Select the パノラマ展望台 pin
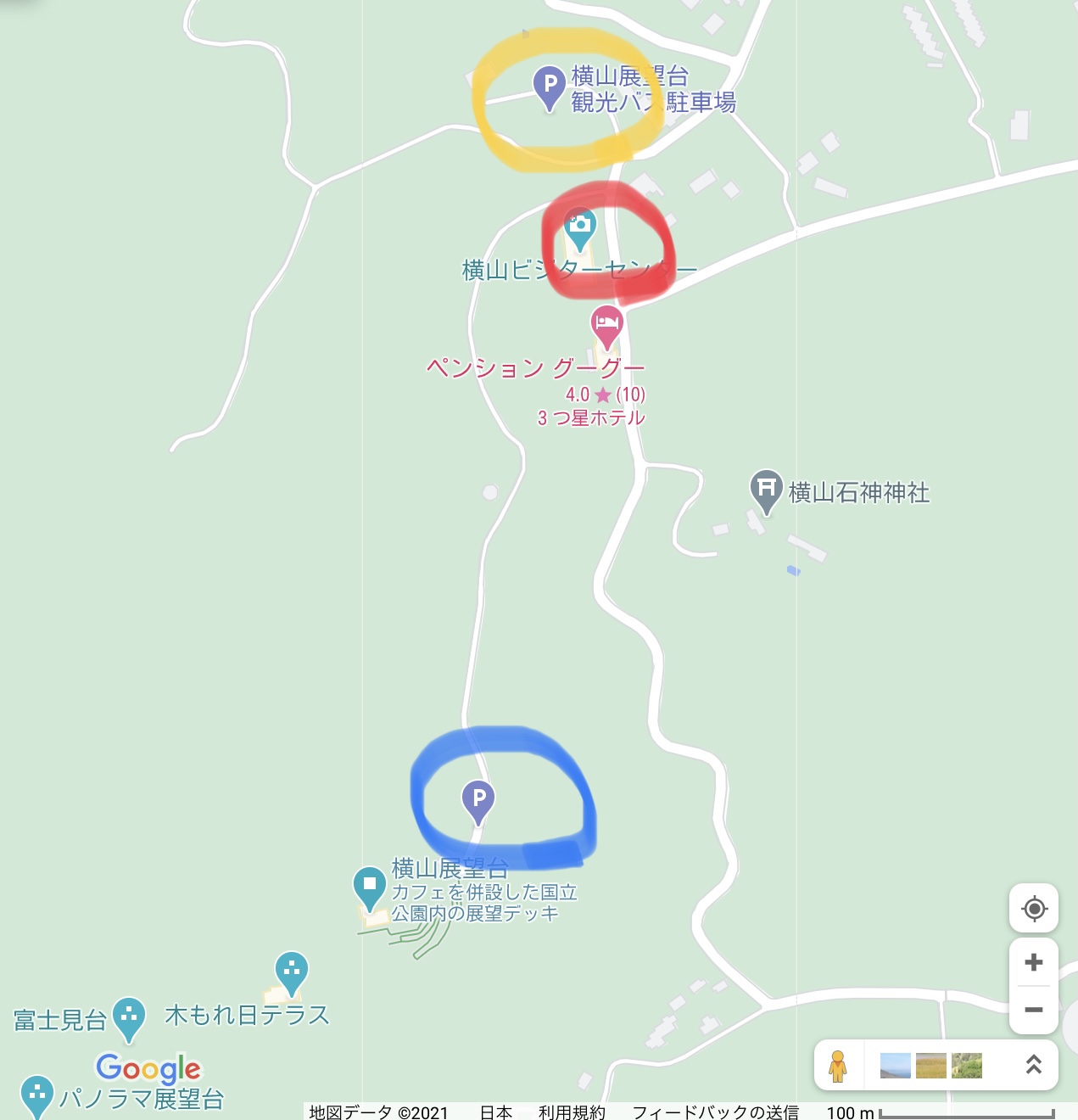Image resolution: width=1078 pixels, height=1120 pixels. [36, 1095]
